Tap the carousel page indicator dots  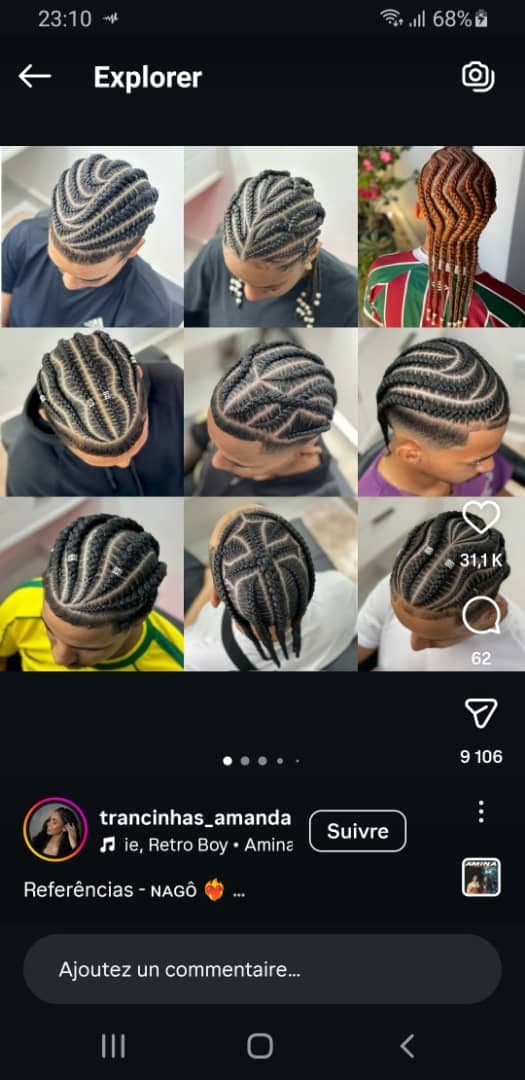tap(262, 760)
